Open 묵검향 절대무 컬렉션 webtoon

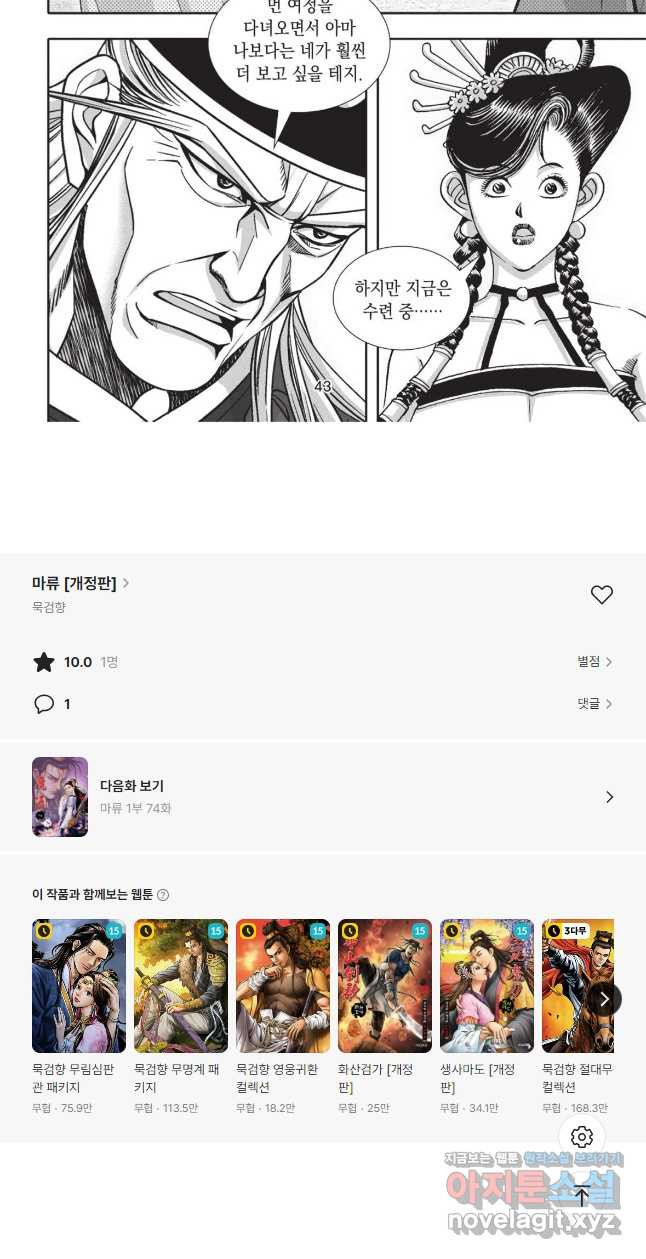point(578,1017)
